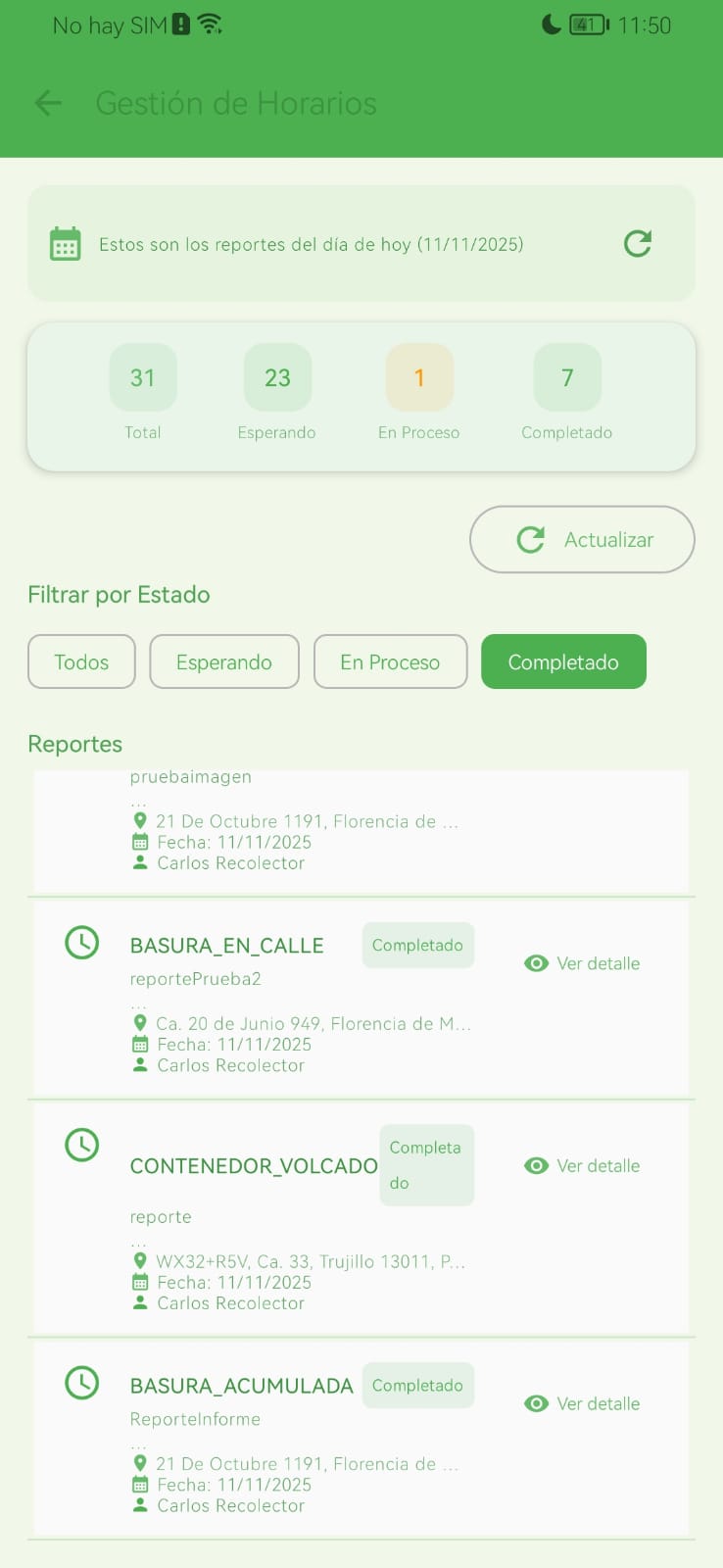
Task: Enable the Todos filter to show all reports
Action: [81, 661]
